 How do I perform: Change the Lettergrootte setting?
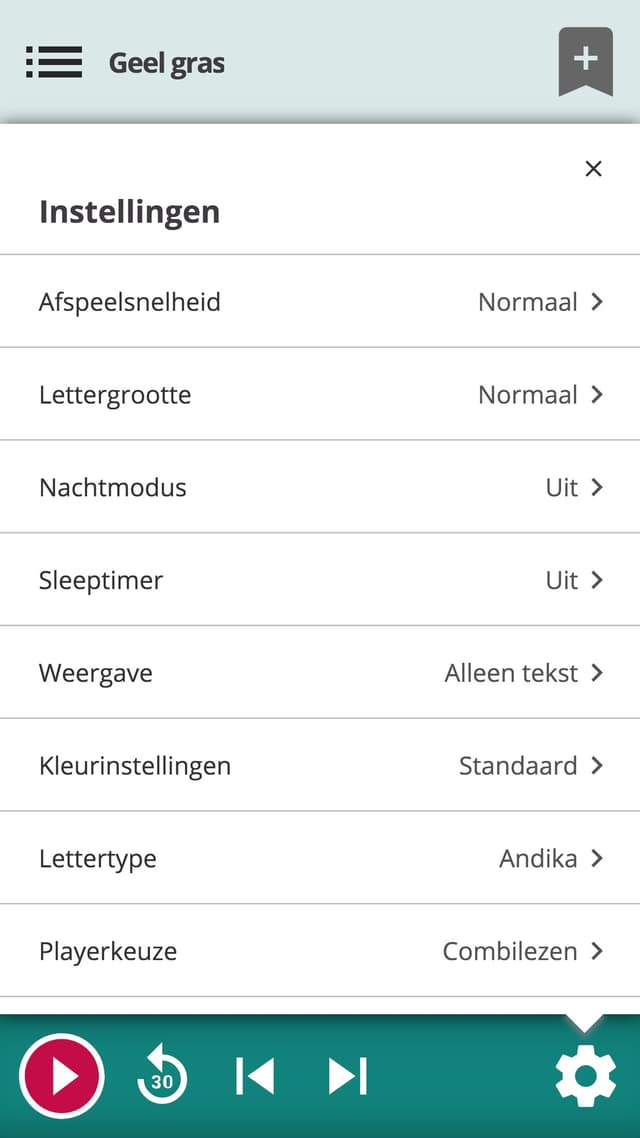click(320, 394)
